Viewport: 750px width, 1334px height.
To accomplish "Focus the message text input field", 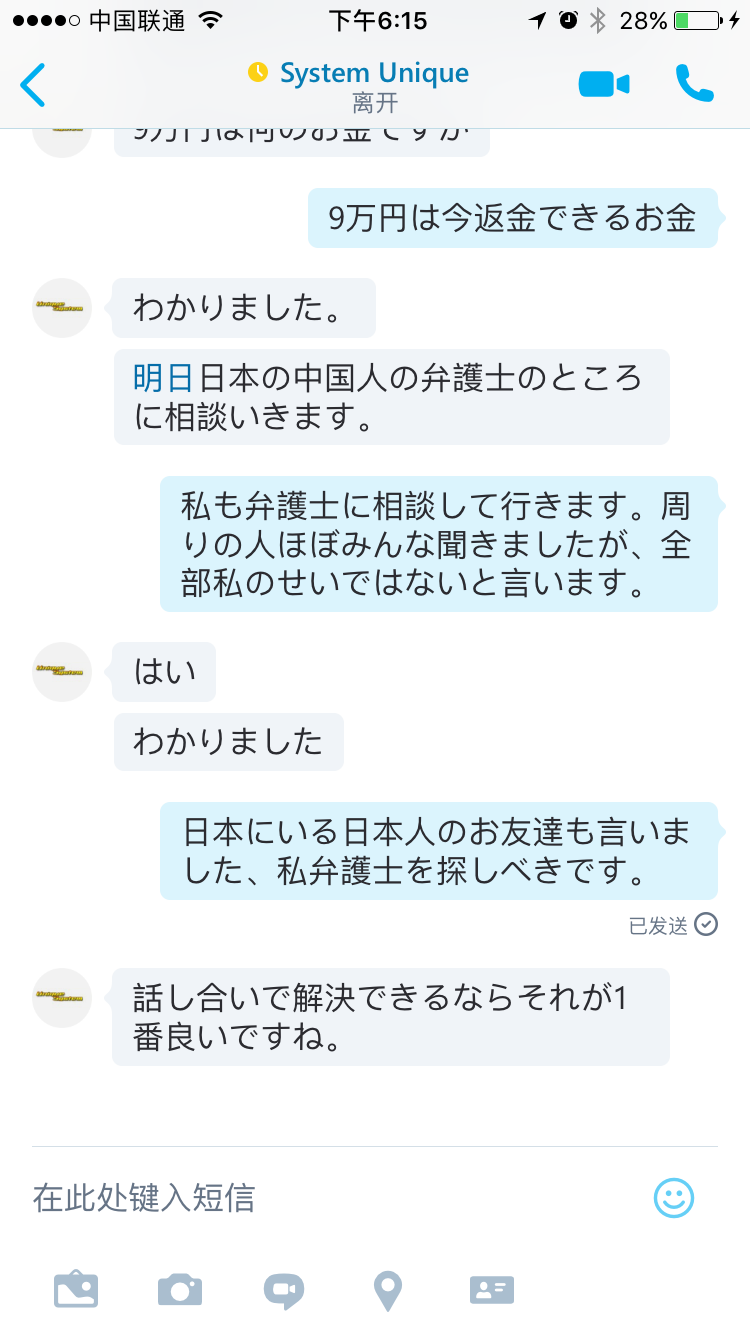I will 330,1197.
